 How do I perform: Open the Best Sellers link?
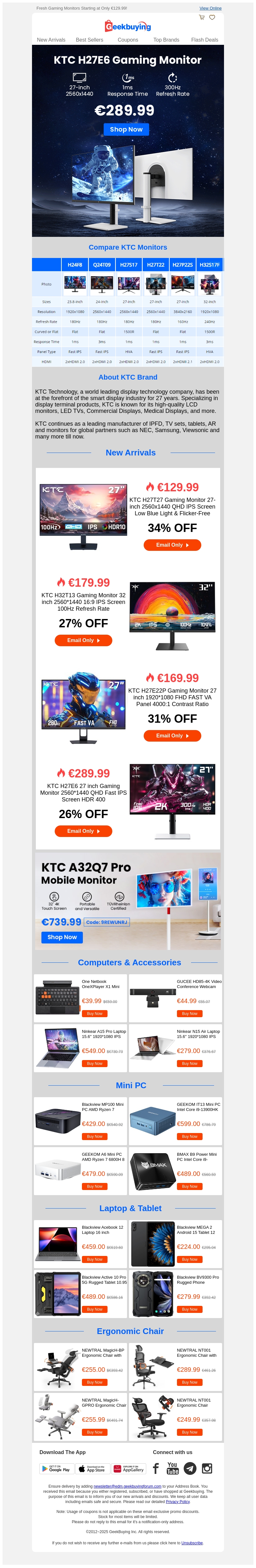click(89, 40)
